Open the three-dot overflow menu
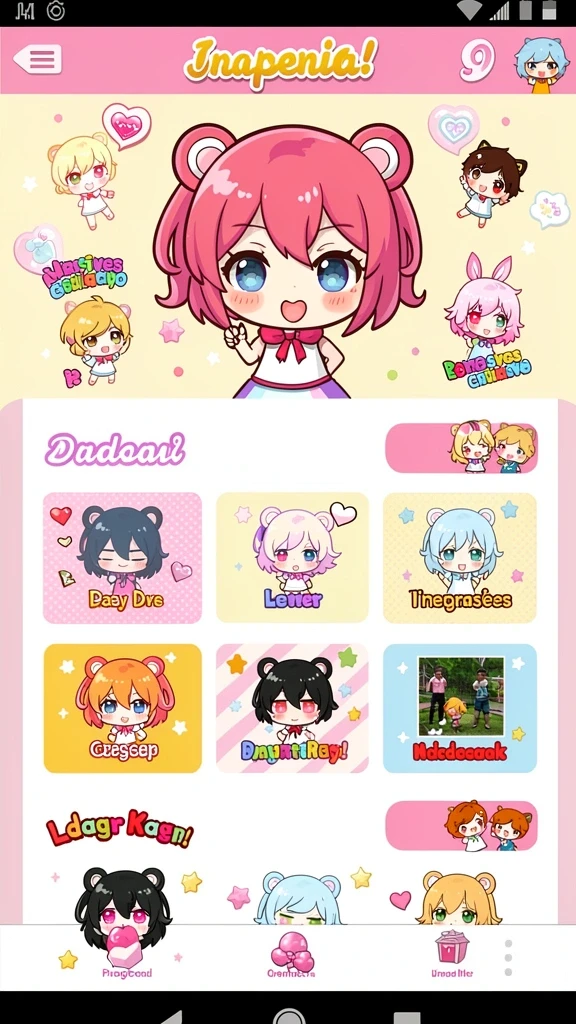The width and height of the screenshot is (576, 1024). pos(509,958)
